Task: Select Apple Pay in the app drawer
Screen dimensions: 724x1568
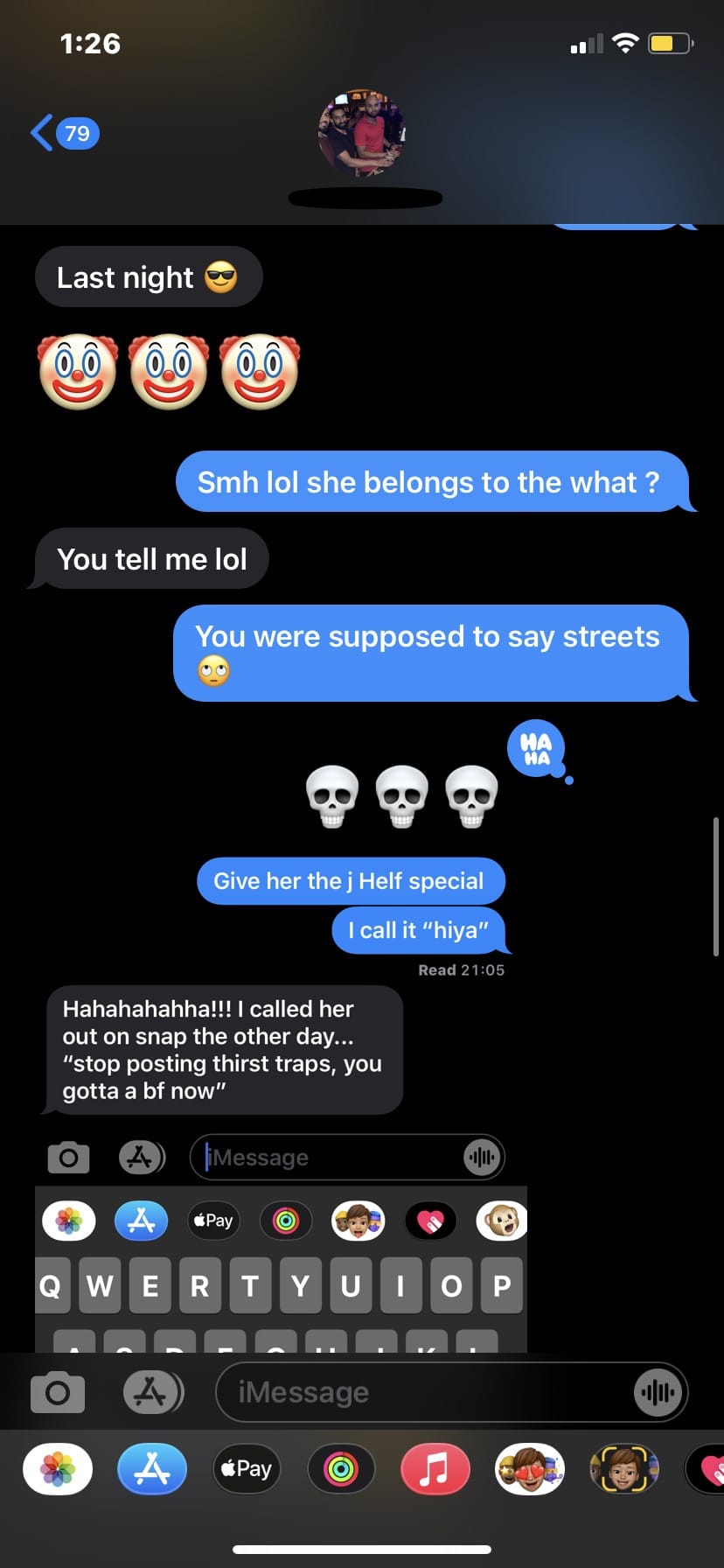Action: pos(247,1468)
